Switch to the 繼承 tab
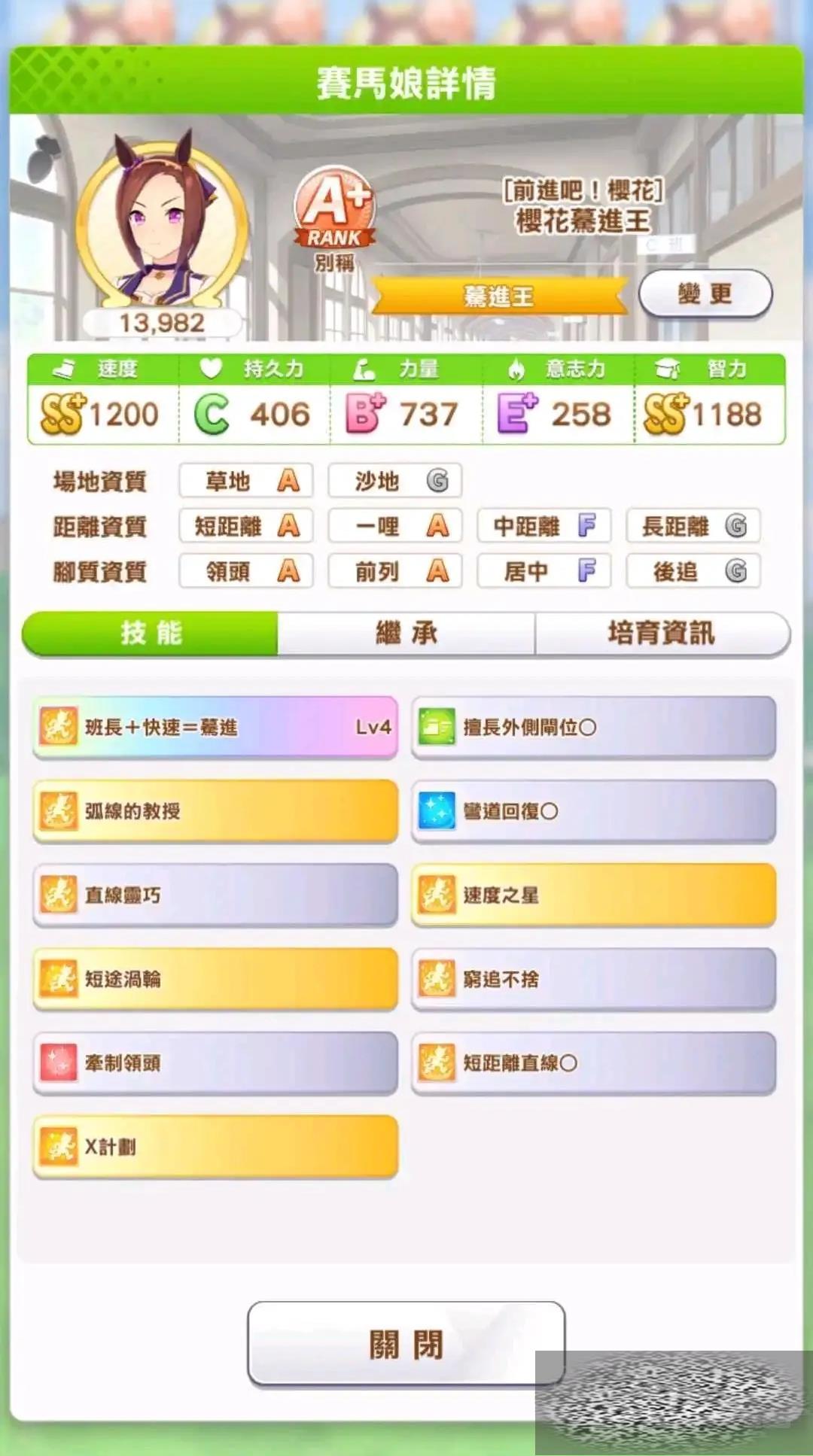Screen dimensions: 813x1456 (x=406, y=633)
